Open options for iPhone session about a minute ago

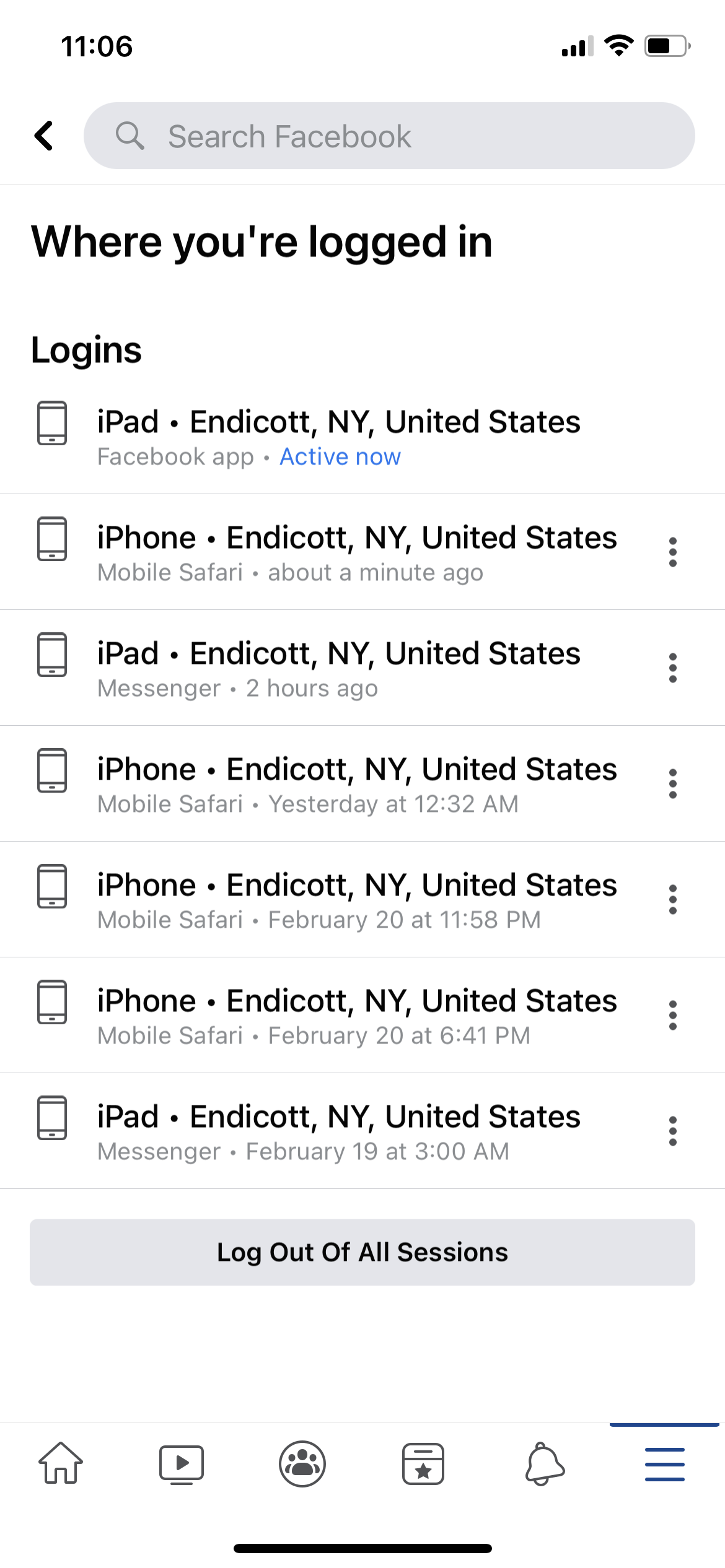672,552
